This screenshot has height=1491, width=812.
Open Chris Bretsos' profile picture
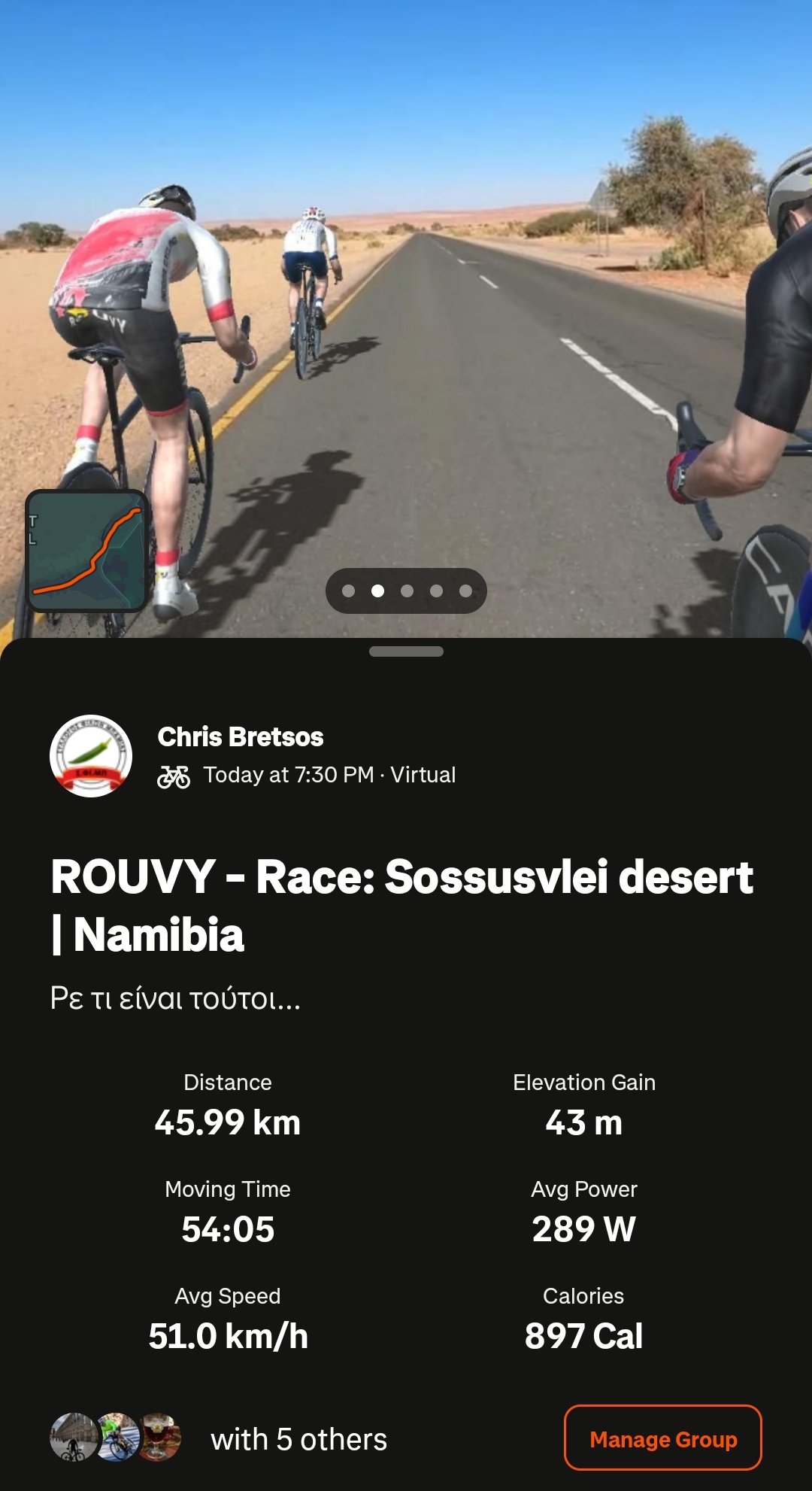(x=91, y=756)
